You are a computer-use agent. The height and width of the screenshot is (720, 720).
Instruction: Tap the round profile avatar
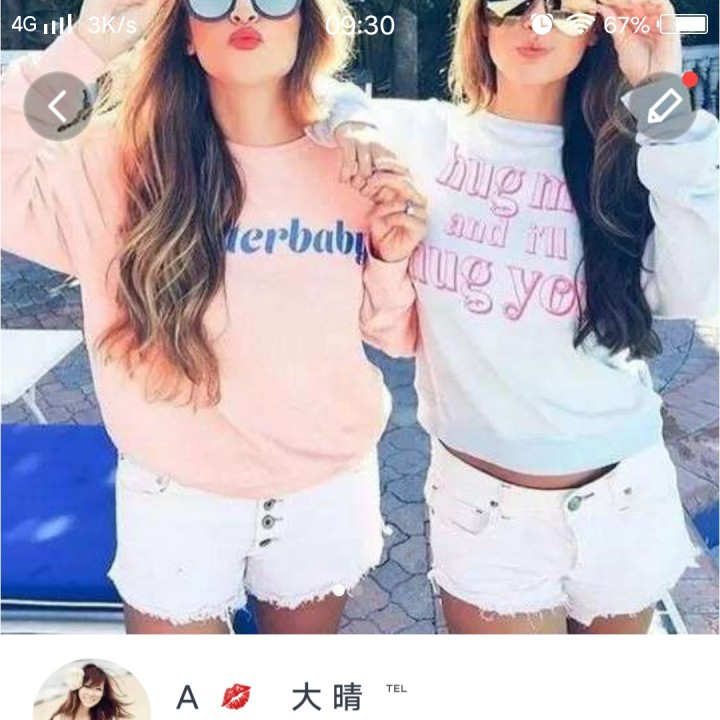pos(92,689)
